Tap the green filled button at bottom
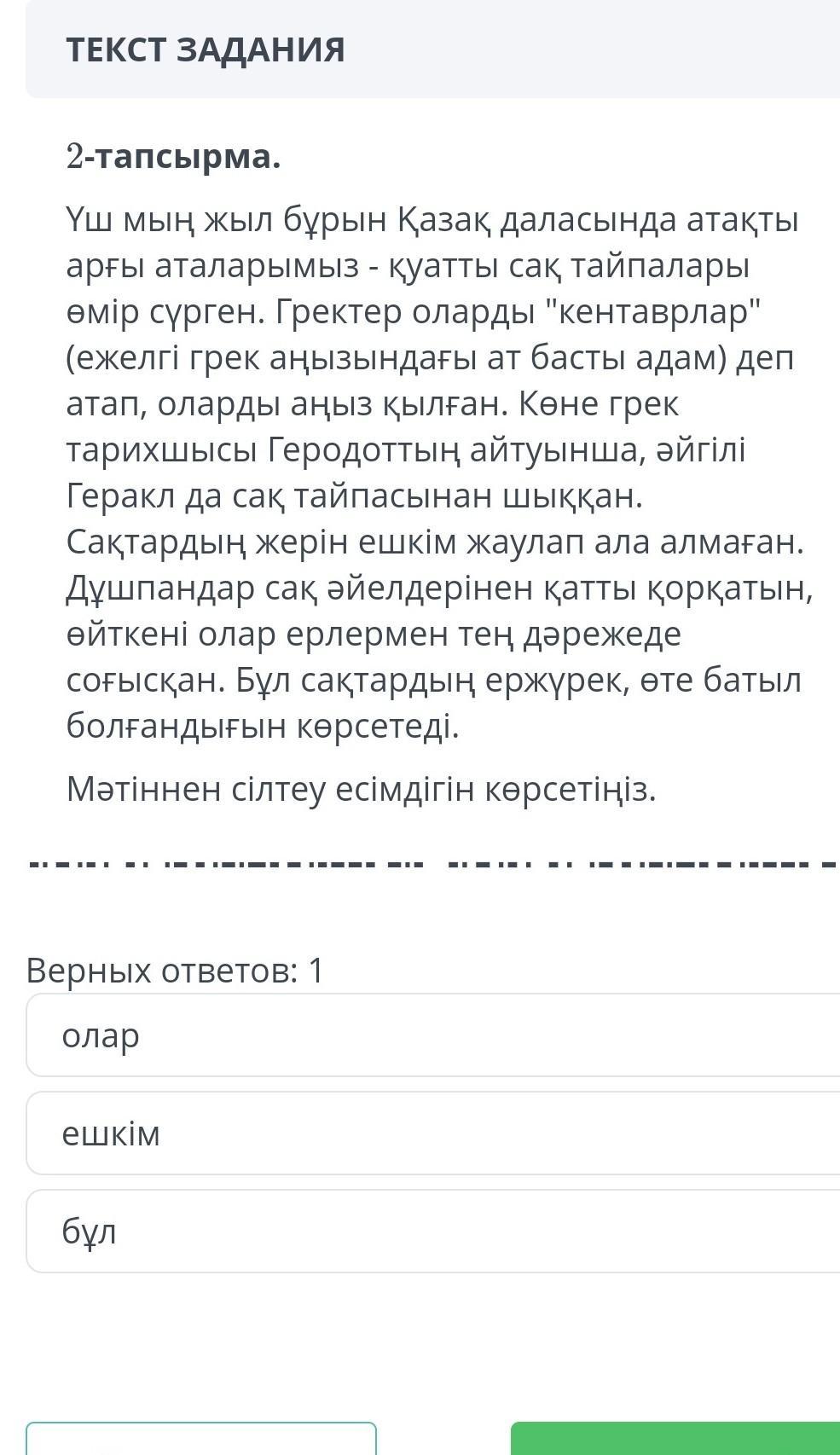This screenshot has width=840, height=1455. point(675,1439)
